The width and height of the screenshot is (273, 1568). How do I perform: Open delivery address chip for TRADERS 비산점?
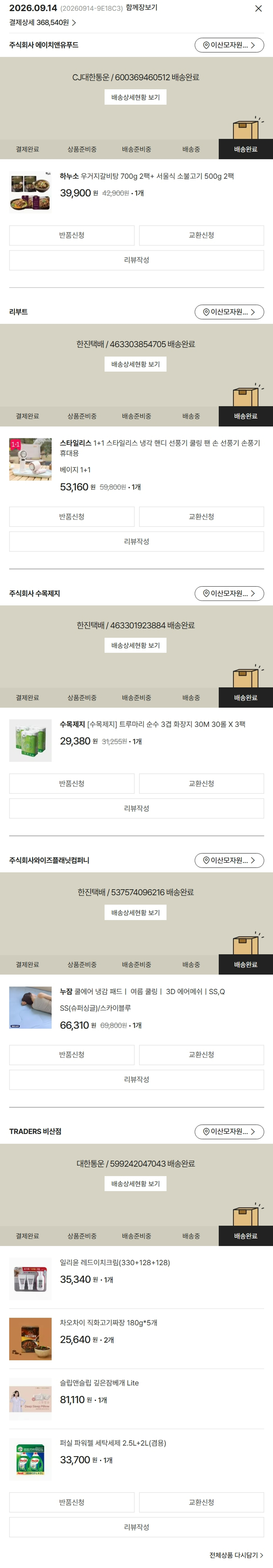click(229, 1131)
